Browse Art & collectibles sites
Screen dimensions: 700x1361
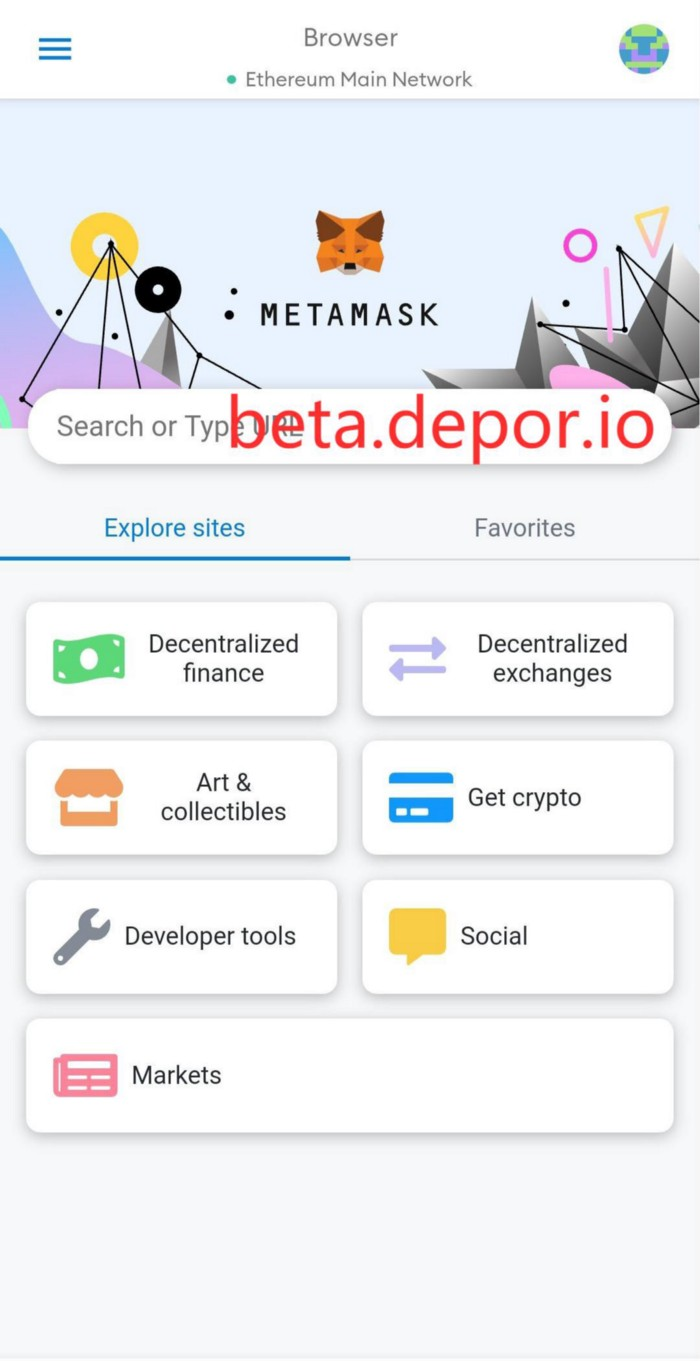point(181,797)
